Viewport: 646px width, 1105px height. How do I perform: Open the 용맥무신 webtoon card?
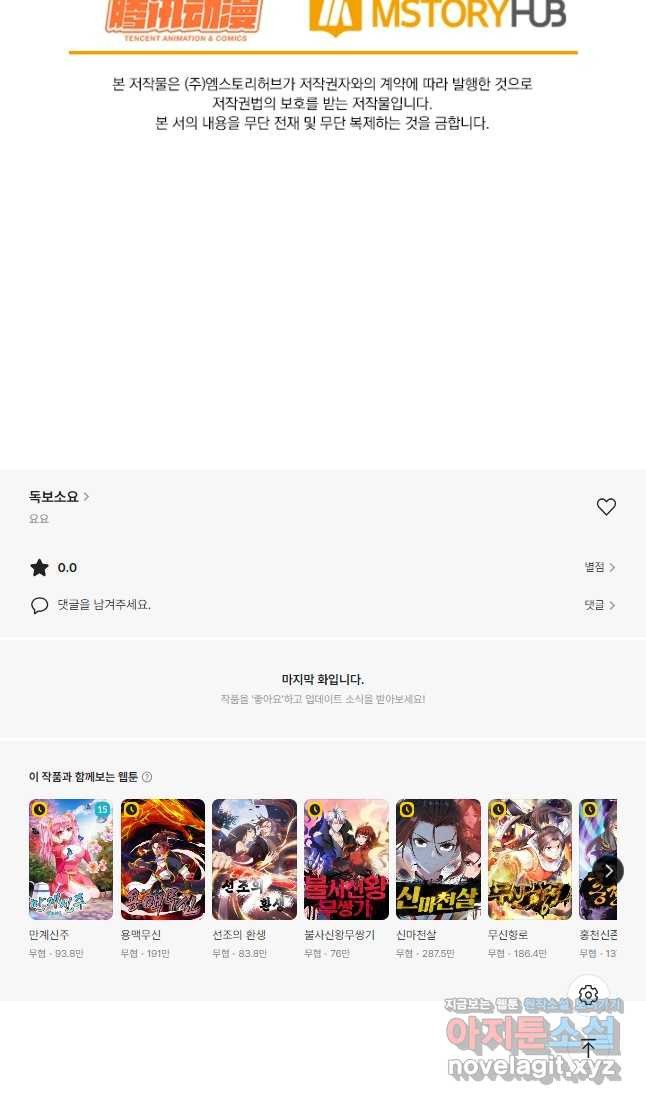(x=163, y=859)
